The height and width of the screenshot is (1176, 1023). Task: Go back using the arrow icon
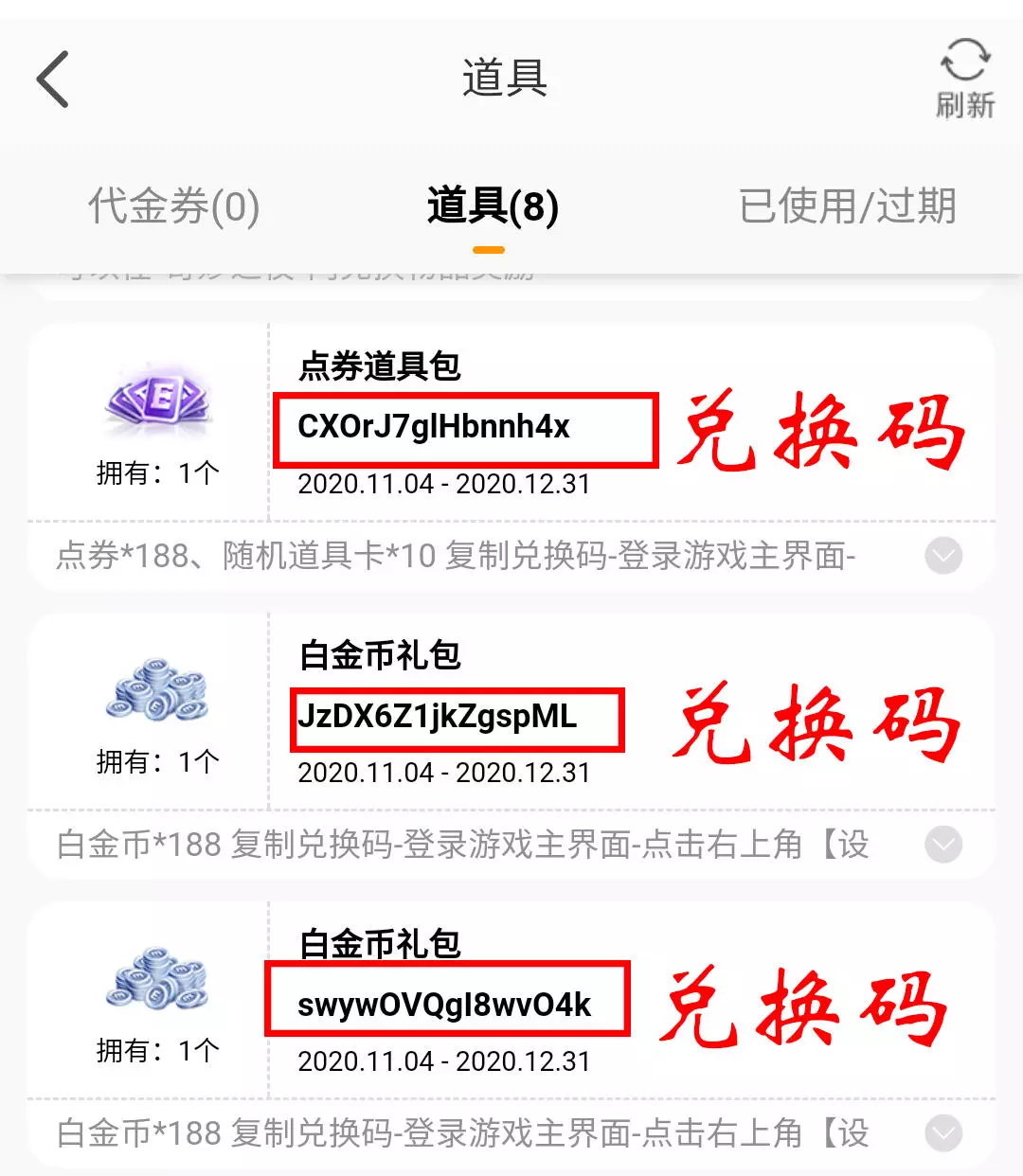tap(53, 80)
